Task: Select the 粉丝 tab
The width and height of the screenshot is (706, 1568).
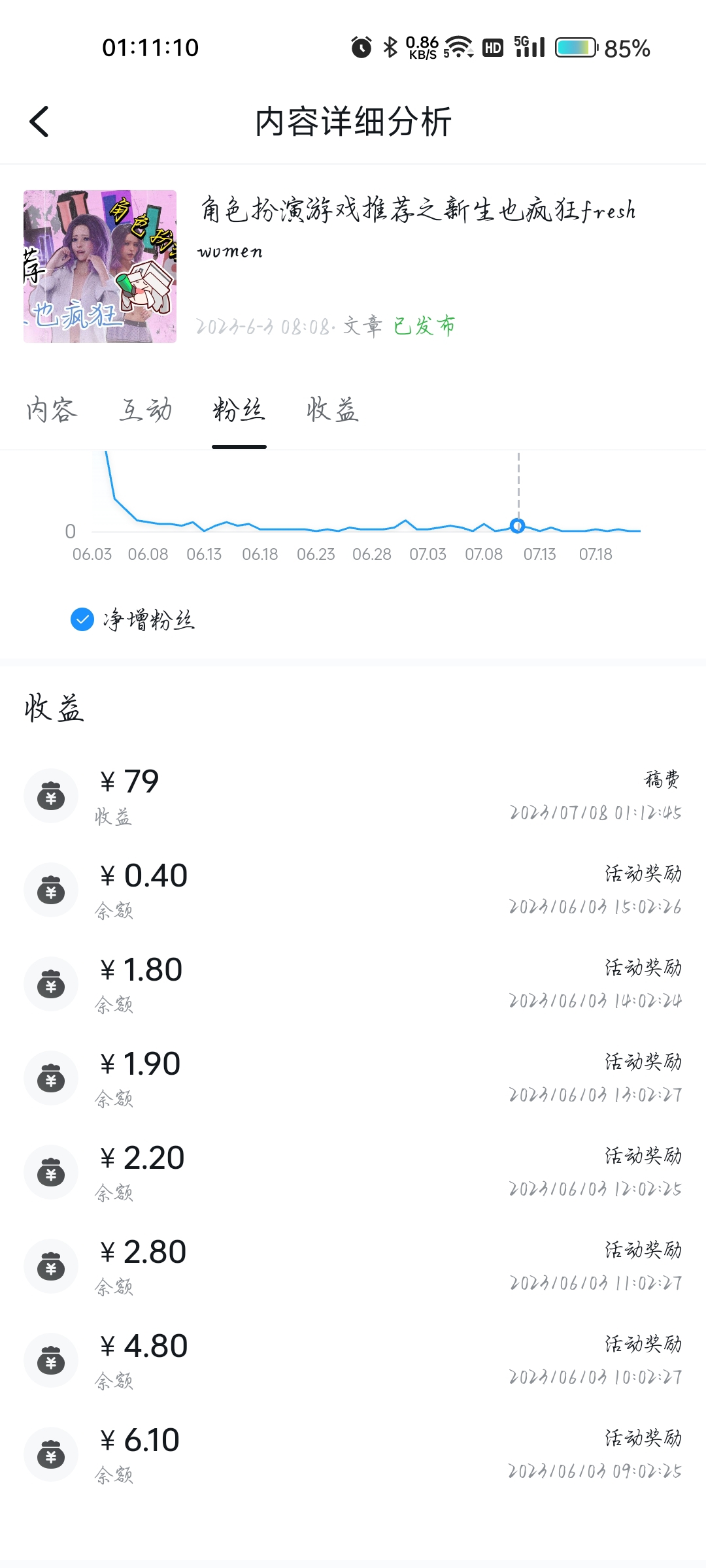Action: (x=239, y=410)
